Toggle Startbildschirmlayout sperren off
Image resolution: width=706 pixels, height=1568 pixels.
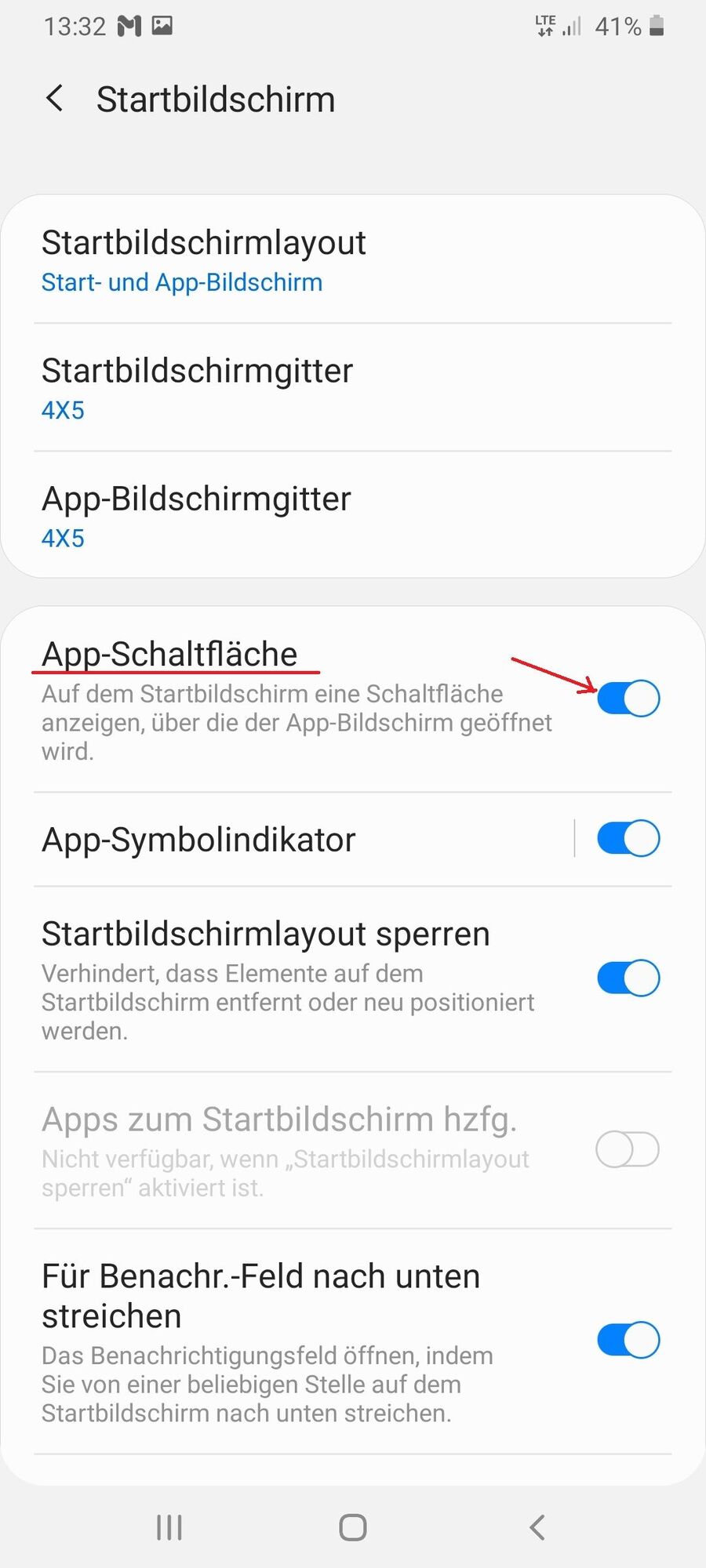coord(628,978)
